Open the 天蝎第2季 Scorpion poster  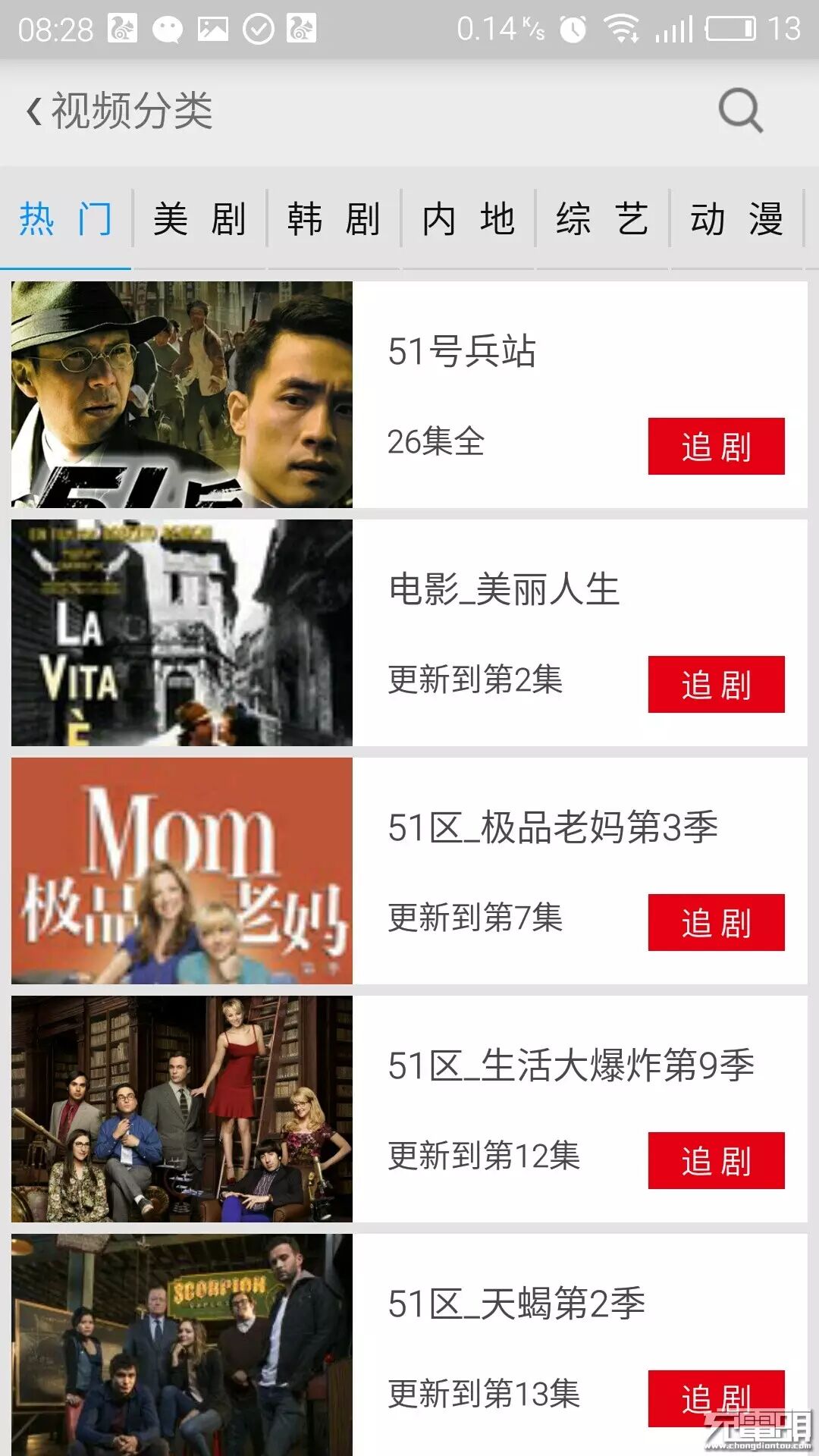click(x=182, y=1344)
